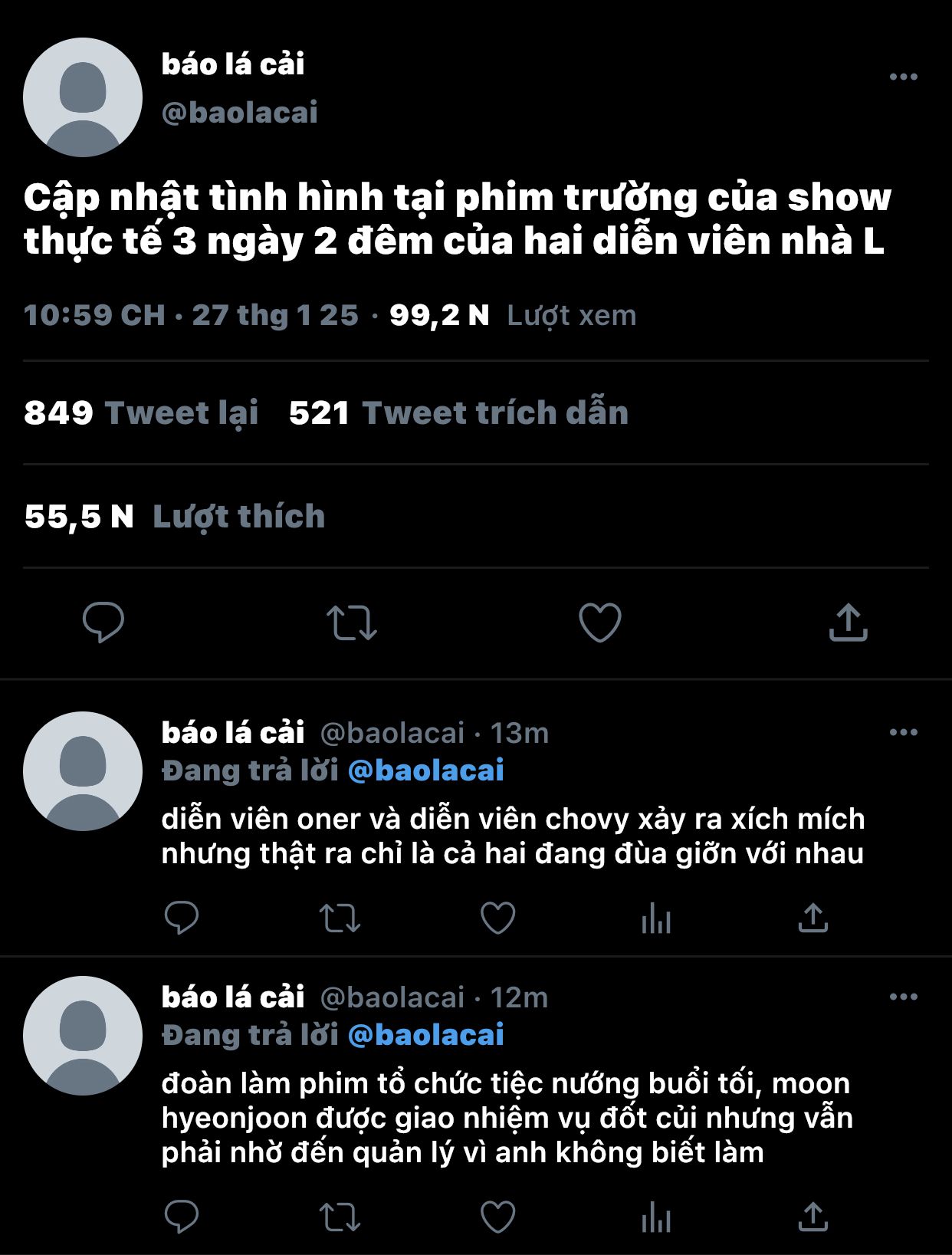The height and width of the screenshot is (1255, 952).
Task: View the 849 Tweet lại list
Action: point(141,413)
